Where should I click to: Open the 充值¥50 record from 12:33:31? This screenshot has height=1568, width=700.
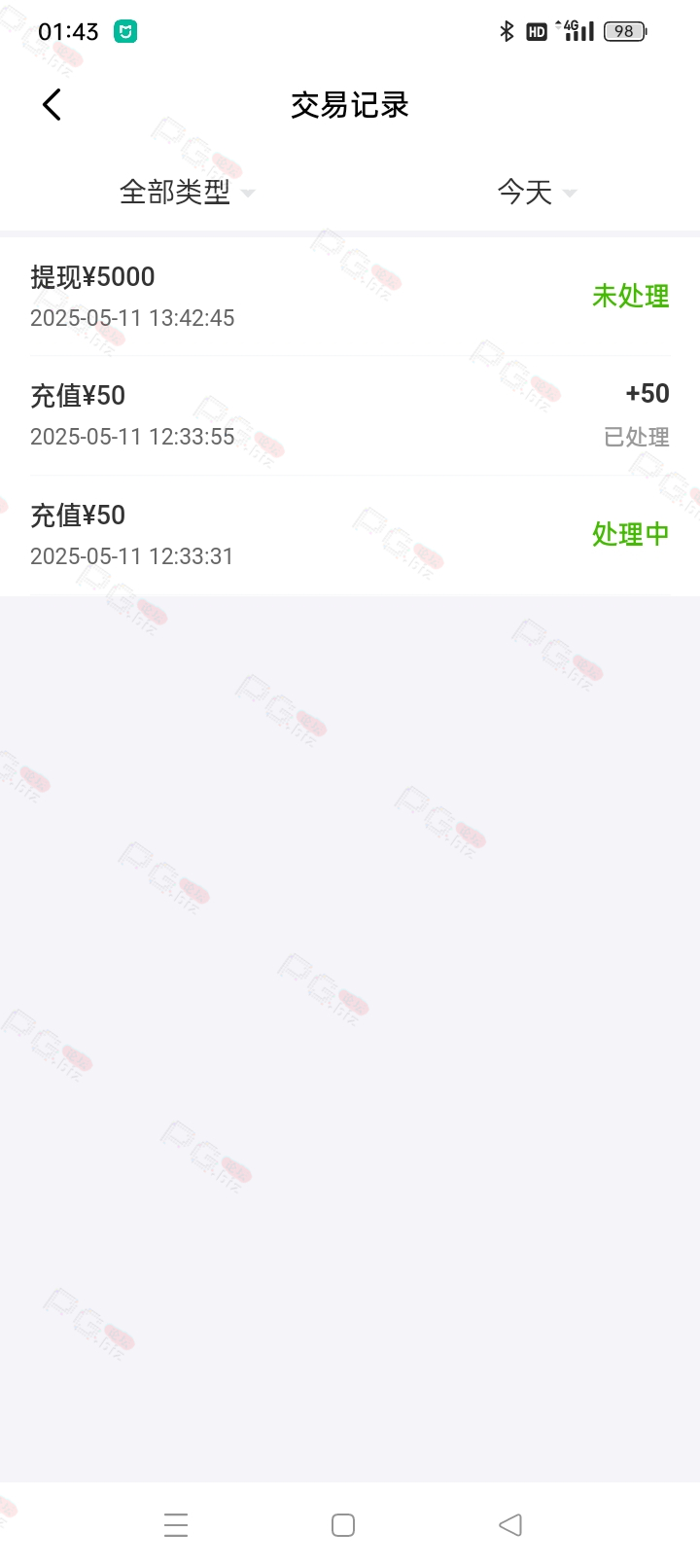pos(350,535)
